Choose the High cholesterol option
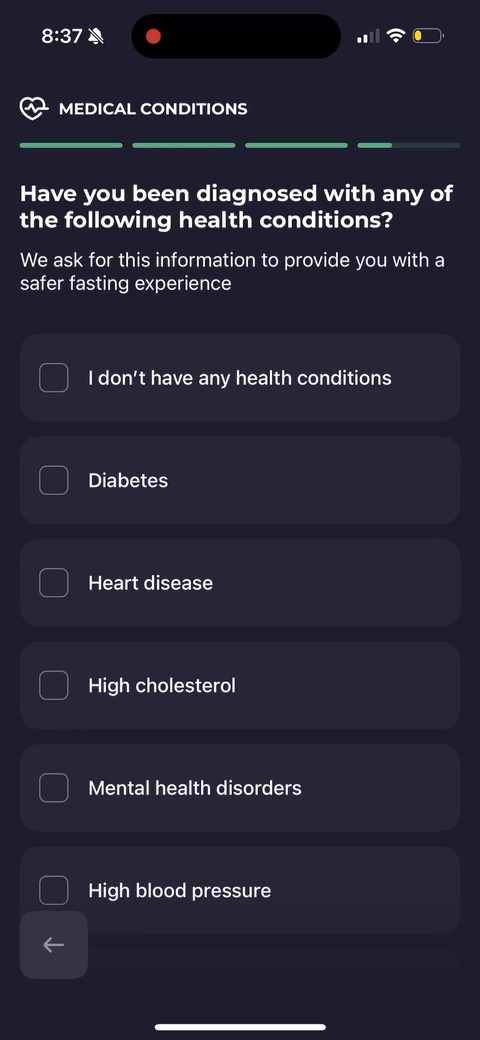 [240, 685]
